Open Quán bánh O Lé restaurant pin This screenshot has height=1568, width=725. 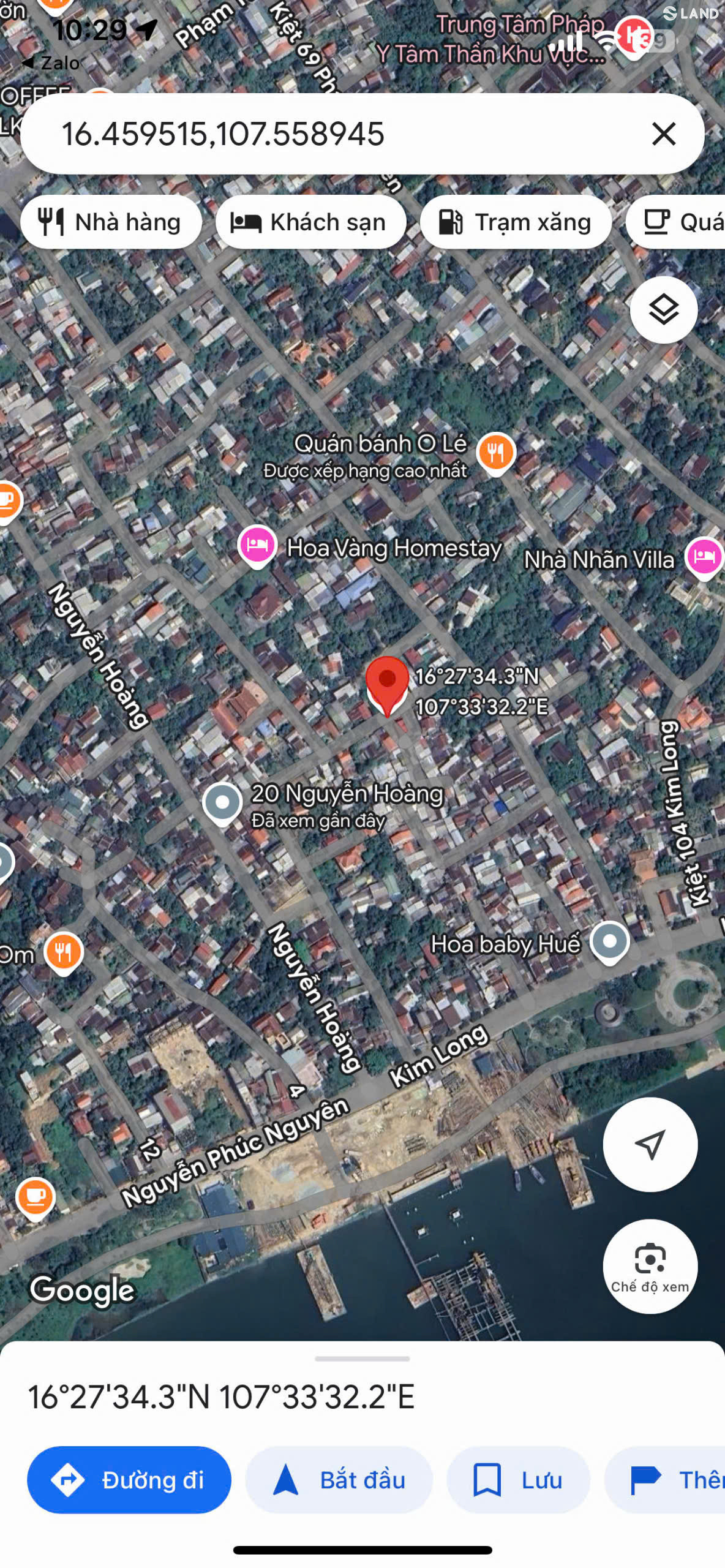[495, 453]
